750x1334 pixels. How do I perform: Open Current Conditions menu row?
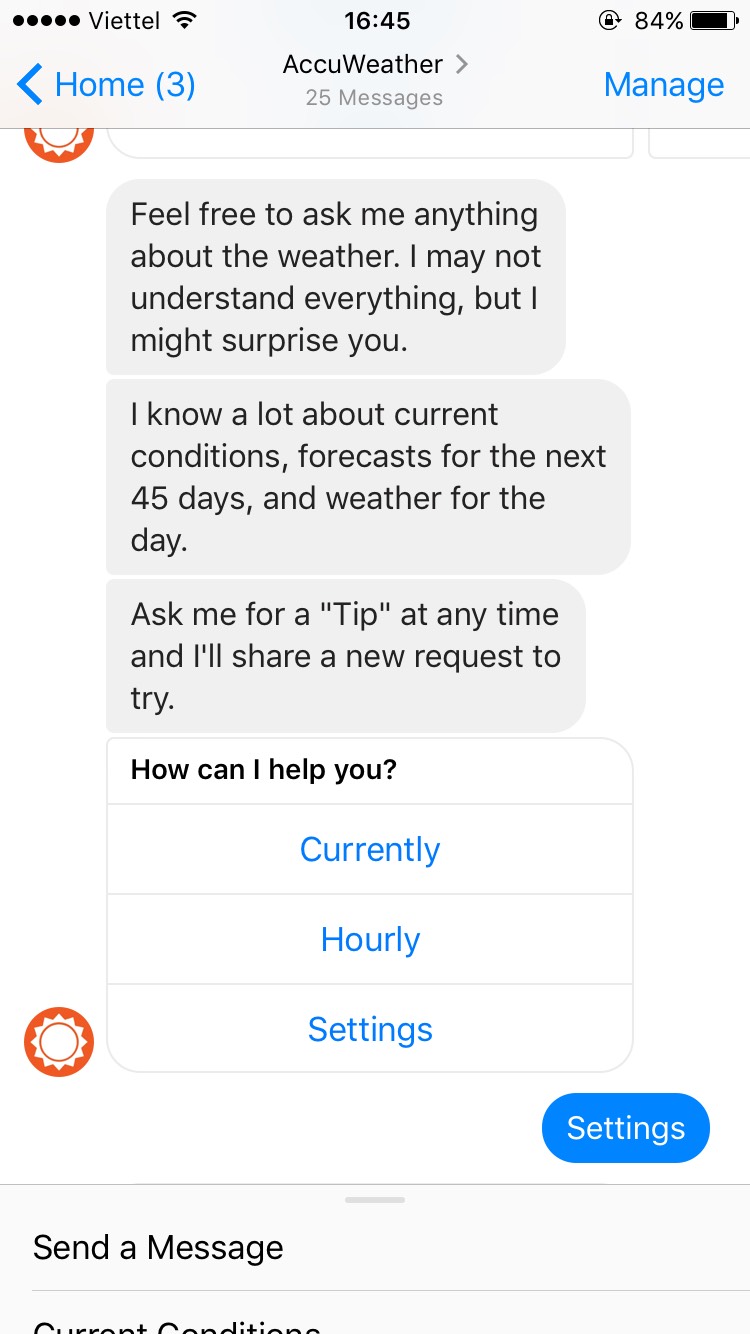pos(375,1322)
